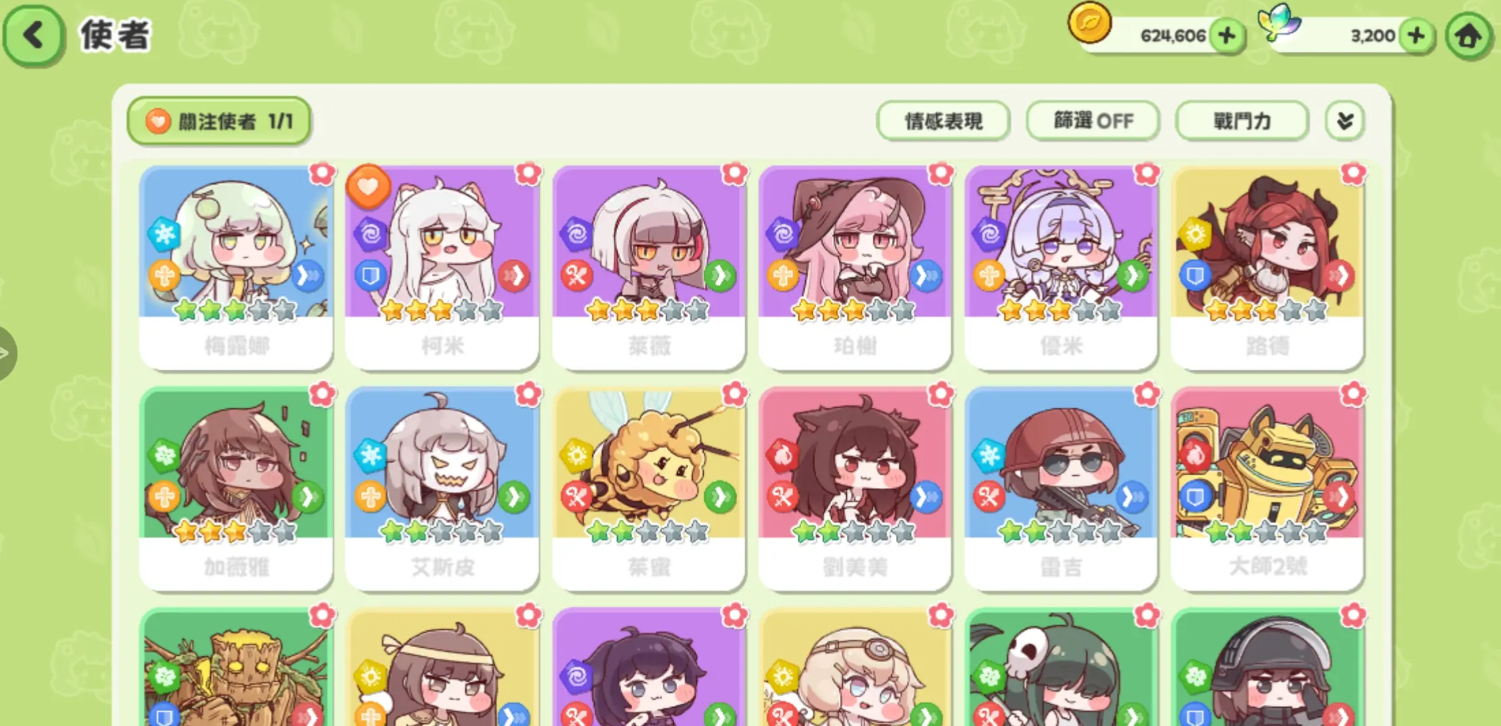Open the 大師2號 robot card

click(x=1267, y=487)
